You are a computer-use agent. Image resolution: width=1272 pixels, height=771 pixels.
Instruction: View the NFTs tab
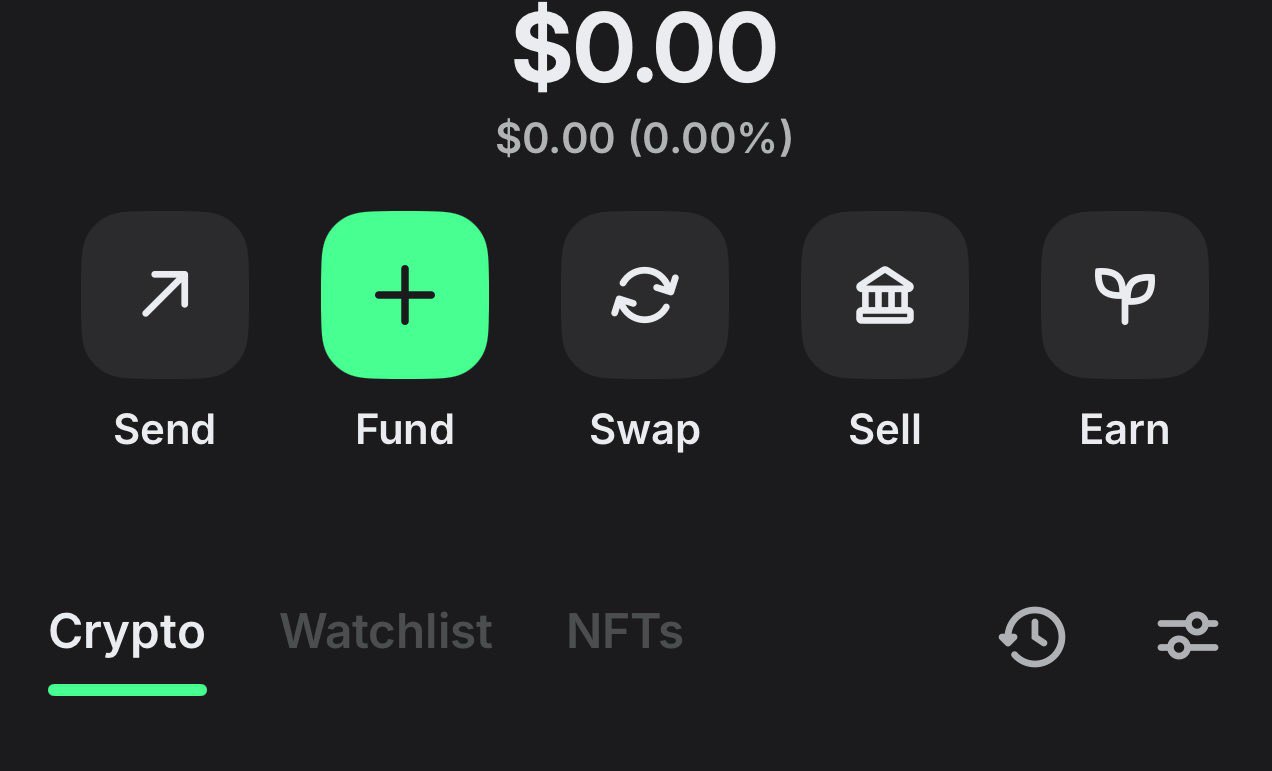click(625, 632)
